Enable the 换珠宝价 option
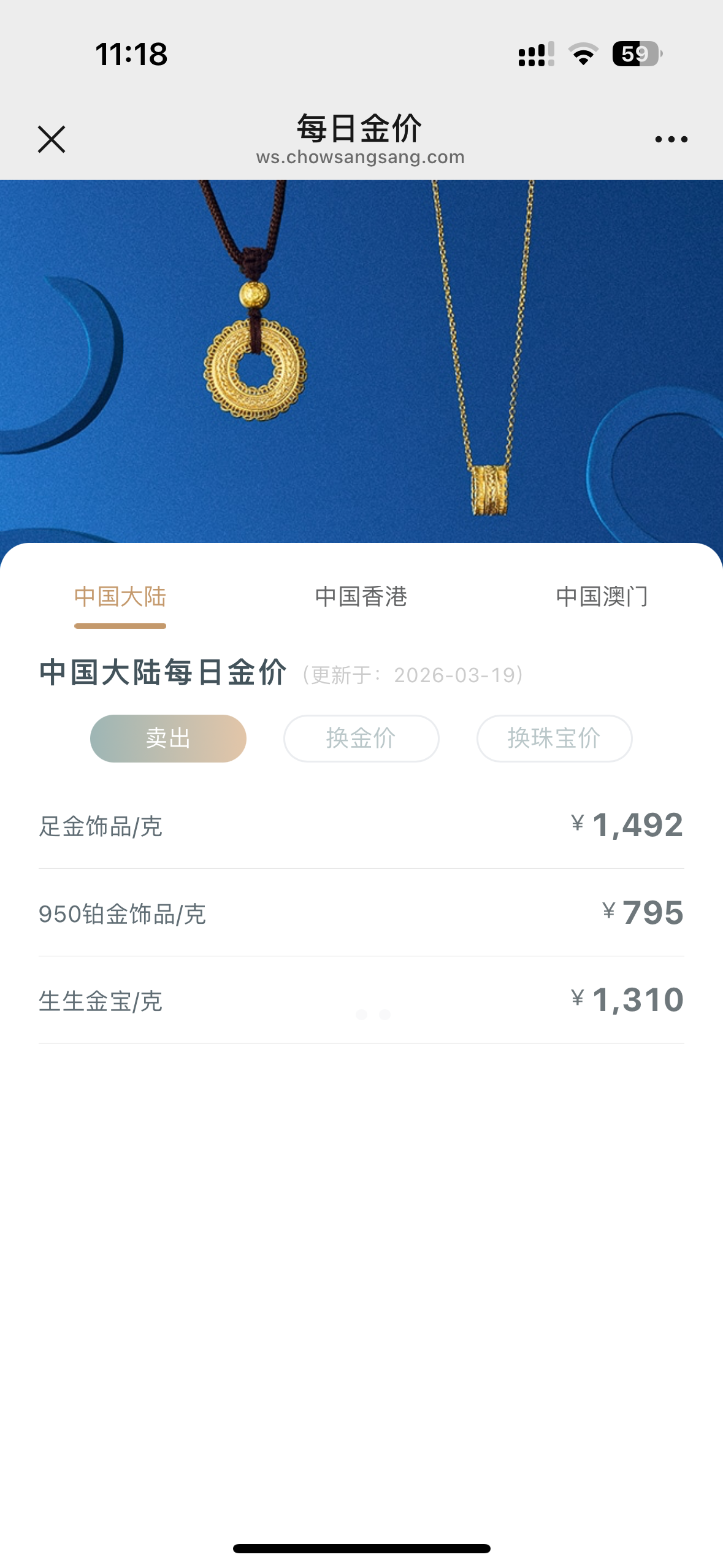 tap(554, 739)
